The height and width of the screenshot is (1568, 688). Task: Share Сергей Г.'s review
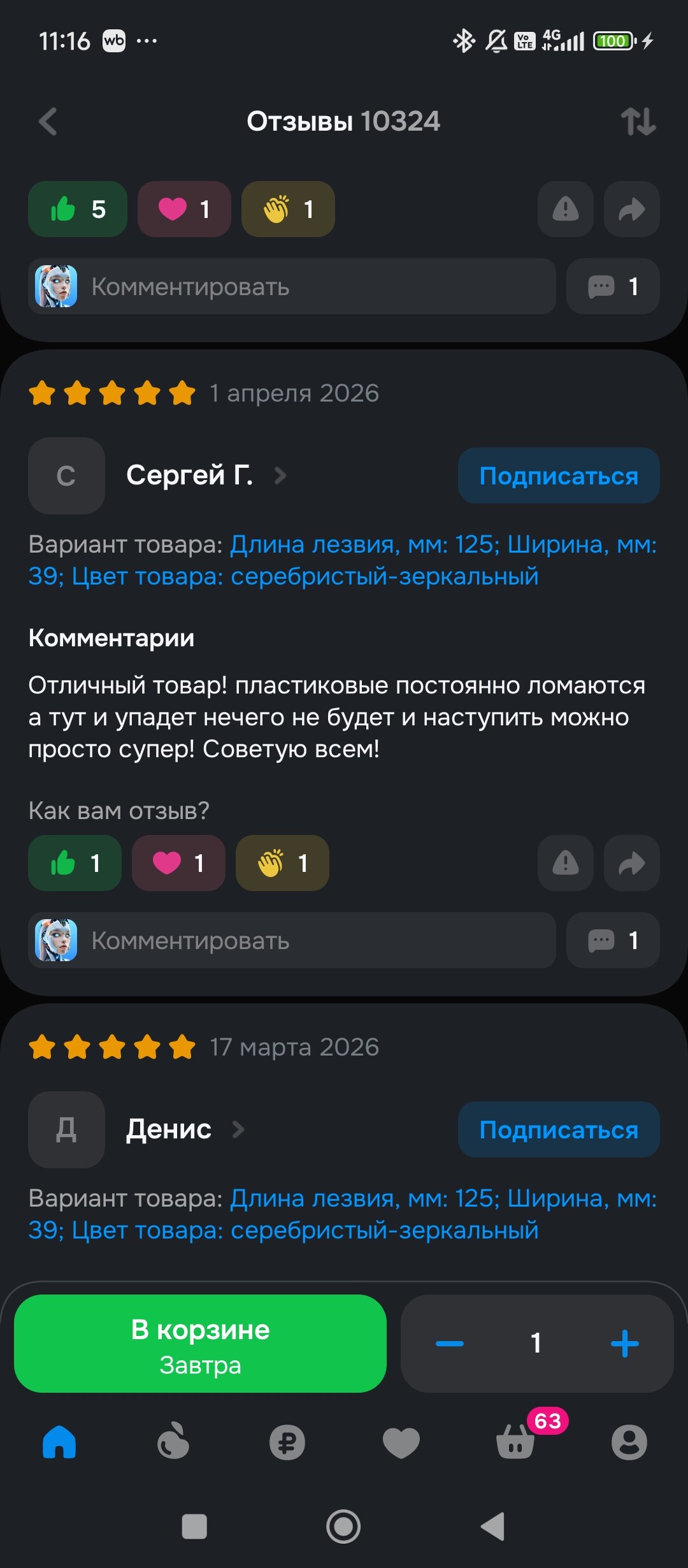tap(631, 863)
